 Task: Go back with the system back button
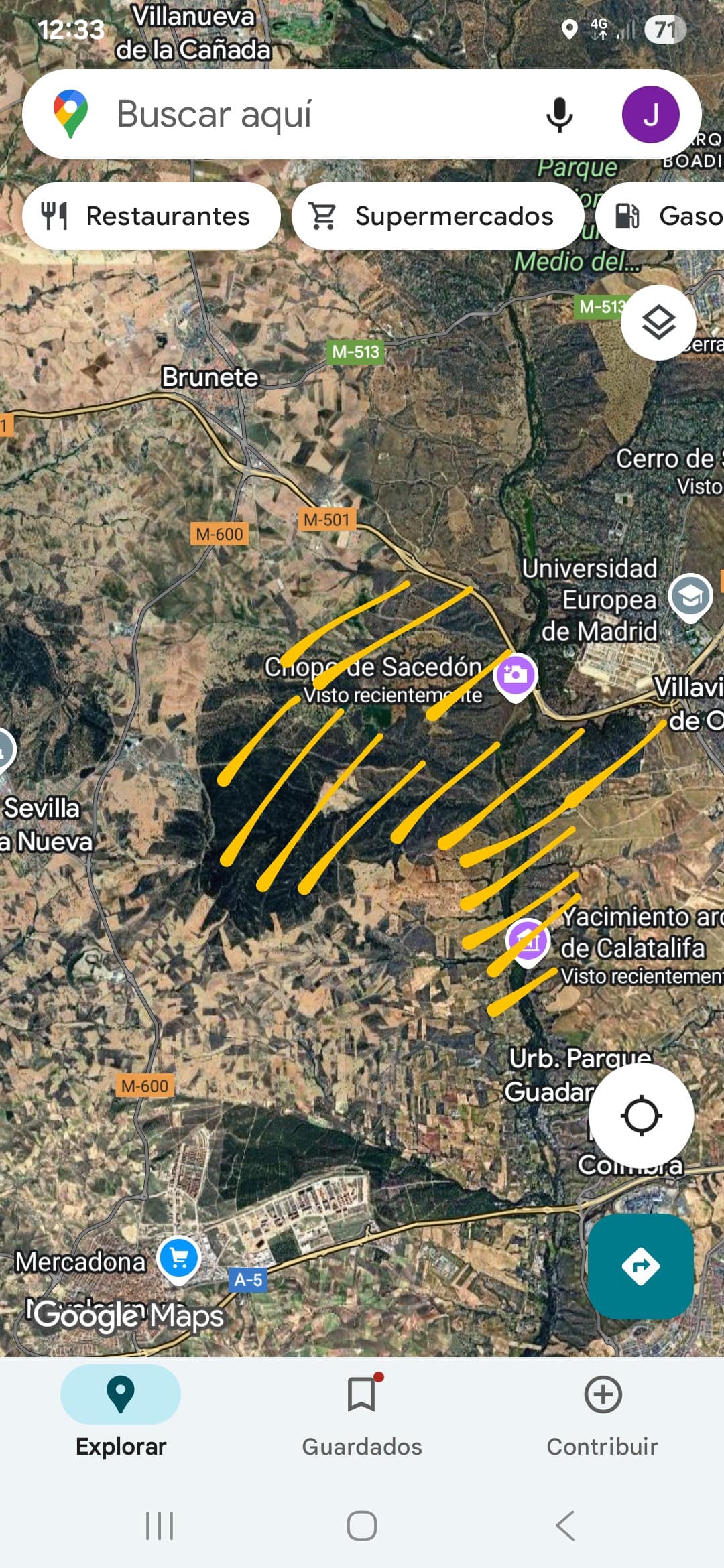(x=565, y=1526)
